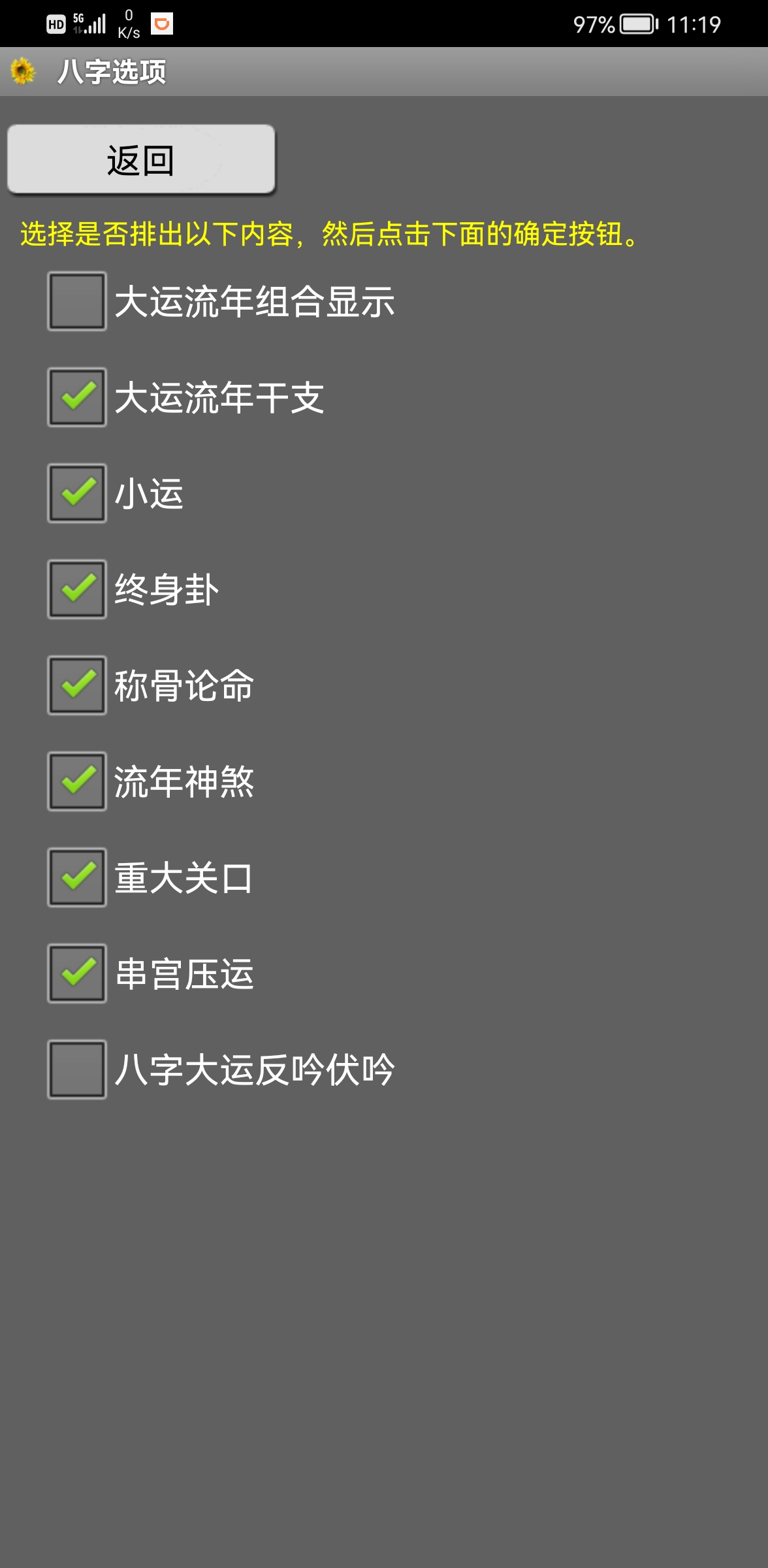Screen dimensions: 768x1568
Task: Turn off the 流年神煞 checkbox
Action: 77,781
